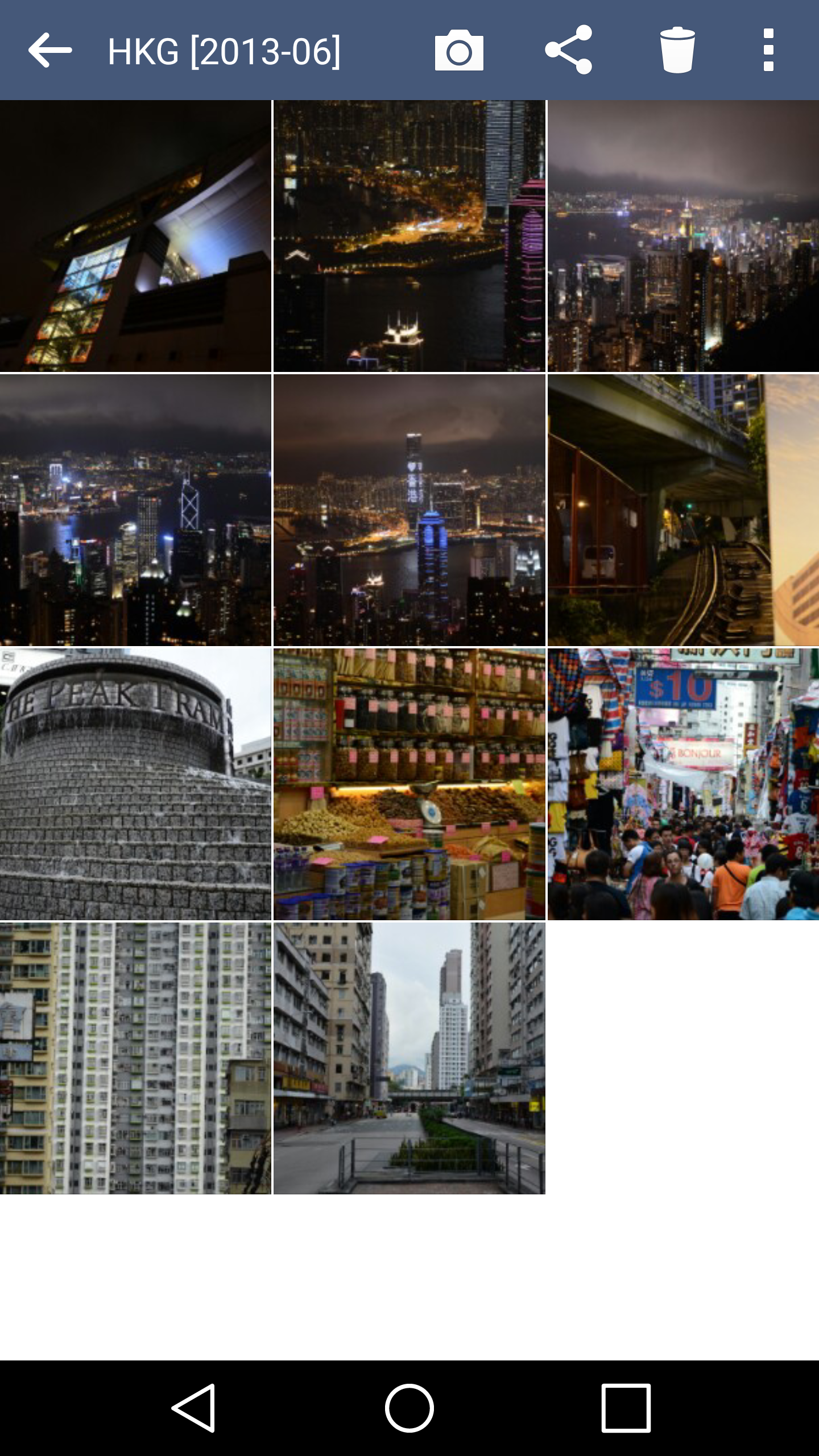Open the cloudy night skyline panorama photo
Screen dimensions: 819x1456
click(683, 236)
